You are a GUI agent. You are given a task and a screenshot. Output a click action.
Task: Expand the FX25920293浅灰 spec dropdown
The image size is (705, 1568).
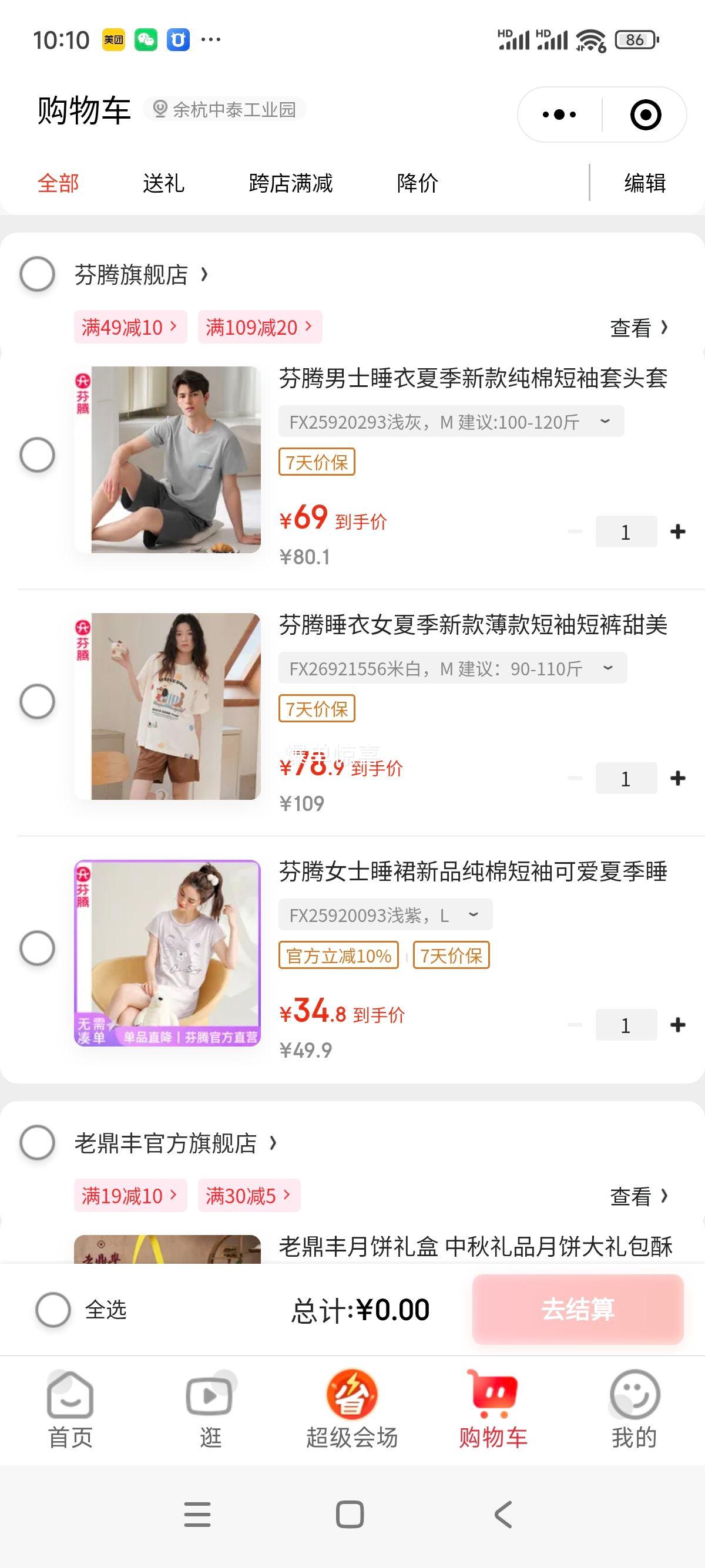451,421
